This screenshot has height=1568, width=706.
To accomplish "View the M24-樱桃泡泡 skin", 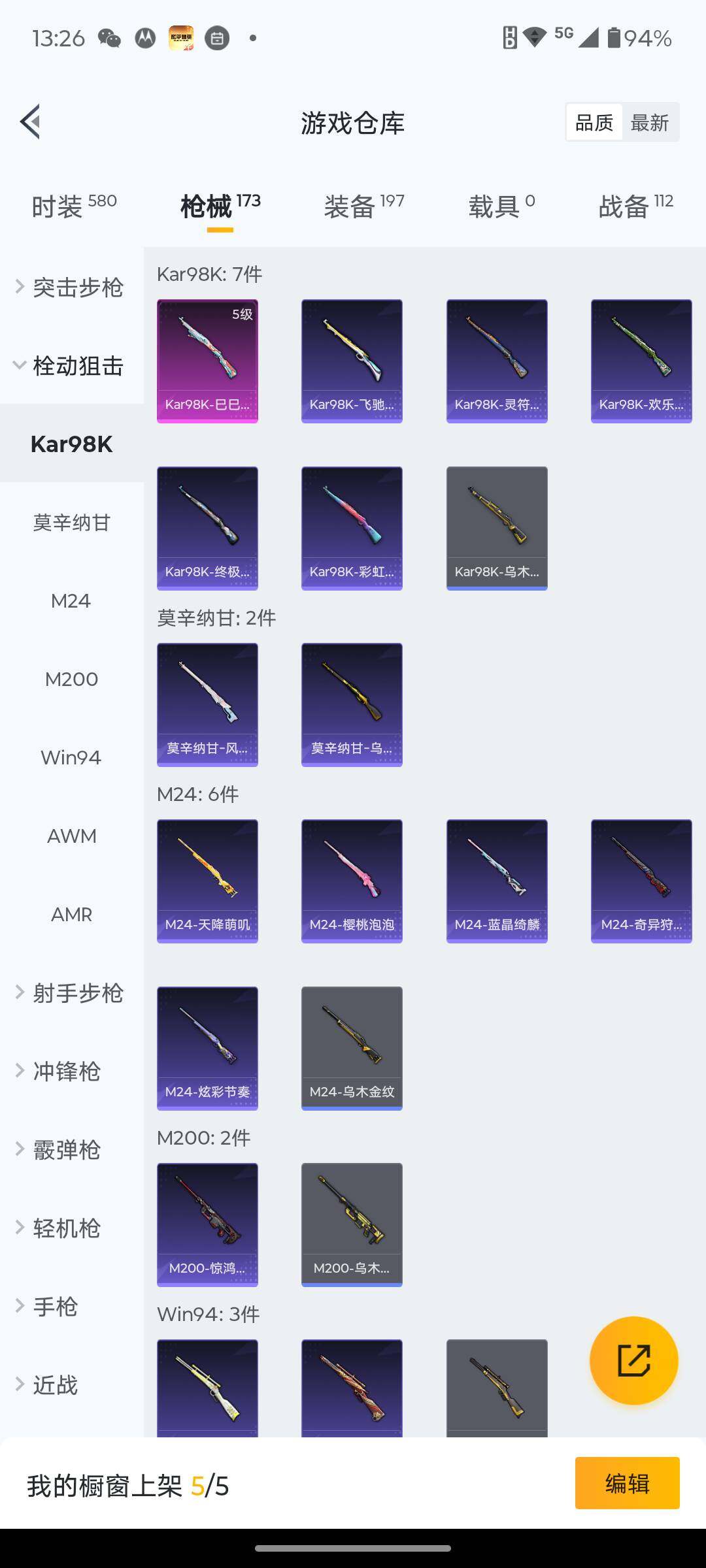I will click(352, 881).
